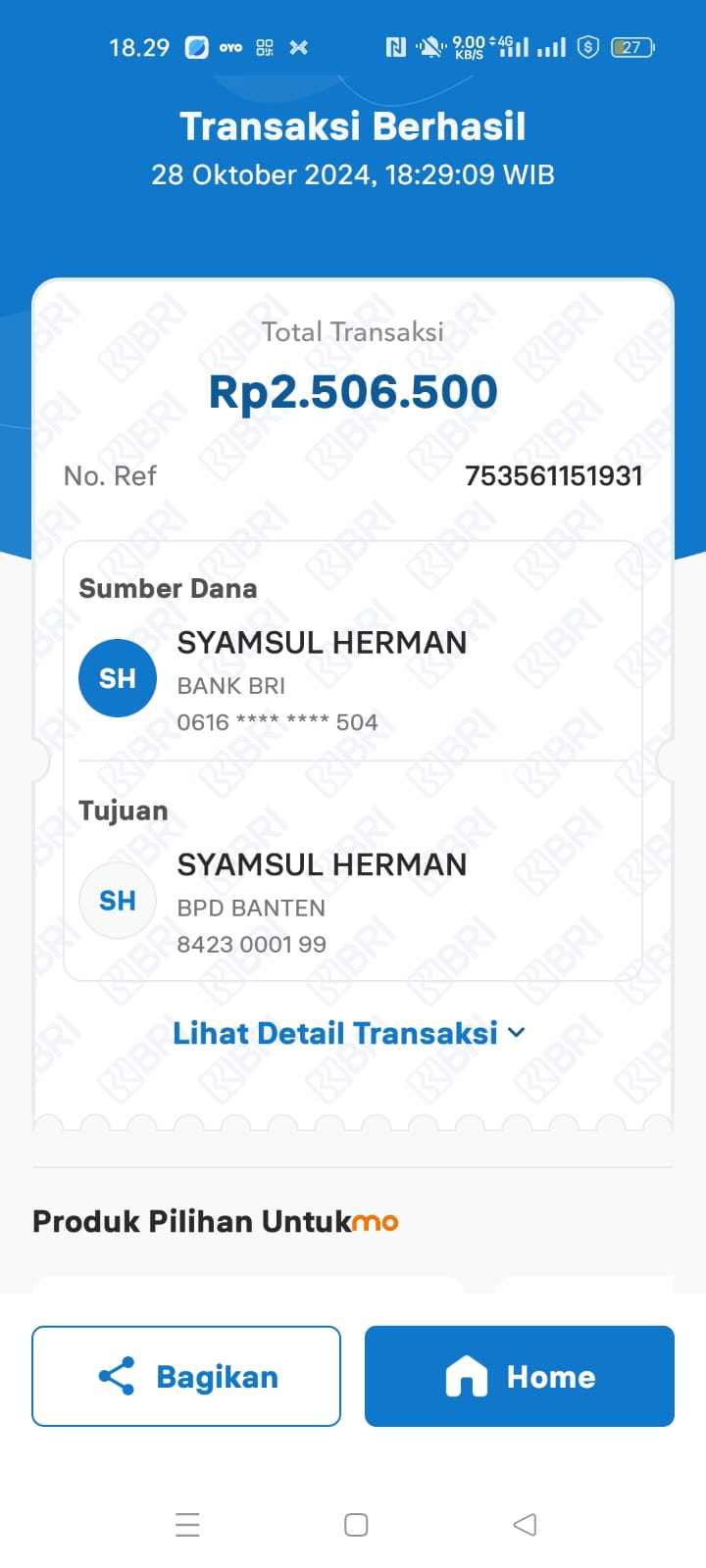Open the Produk Pilihan Untukmo section
706x1568 pixels.
(215, 1221)
